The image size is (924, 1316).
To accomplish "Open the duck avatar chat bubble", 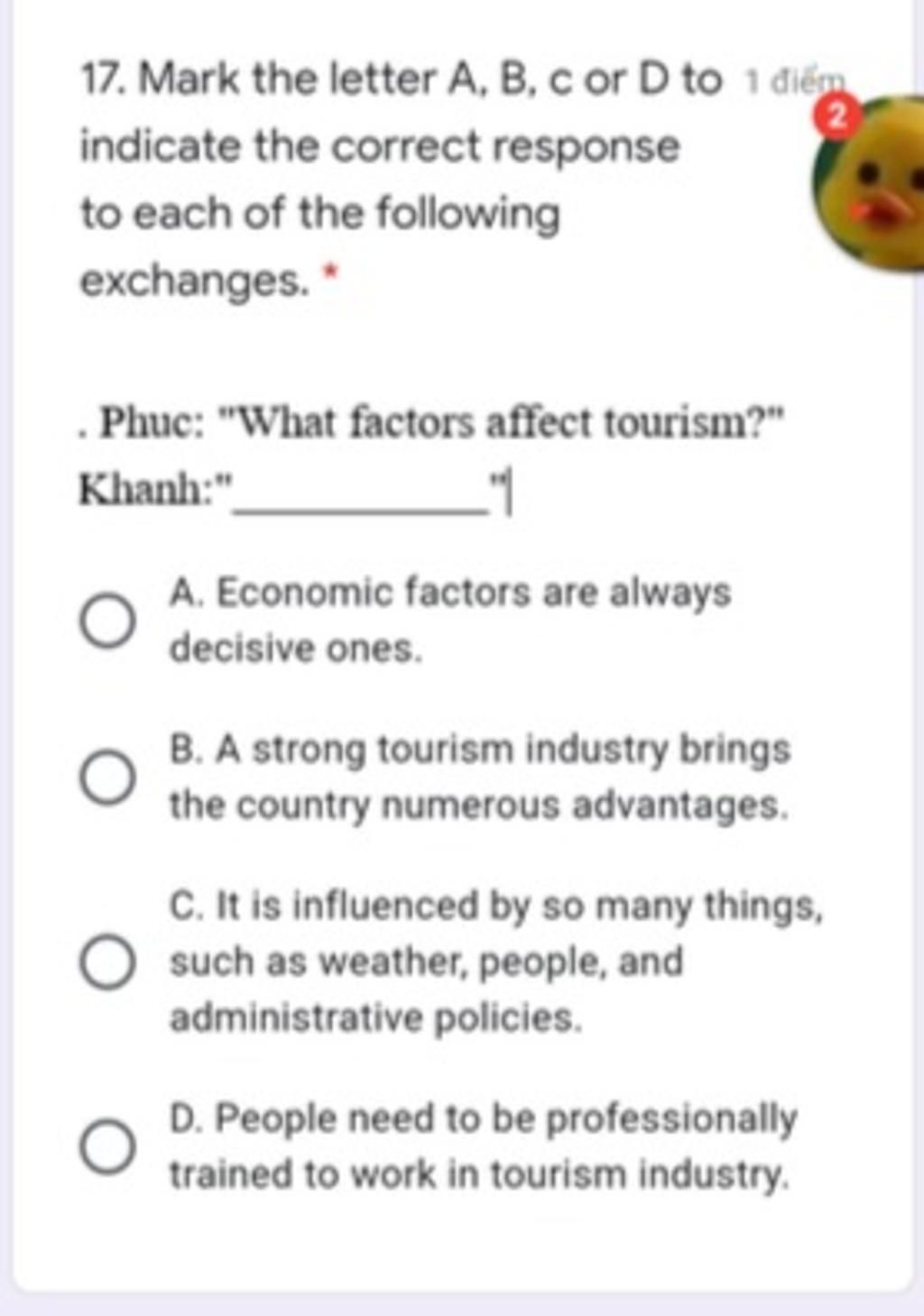I will point(873,185).
